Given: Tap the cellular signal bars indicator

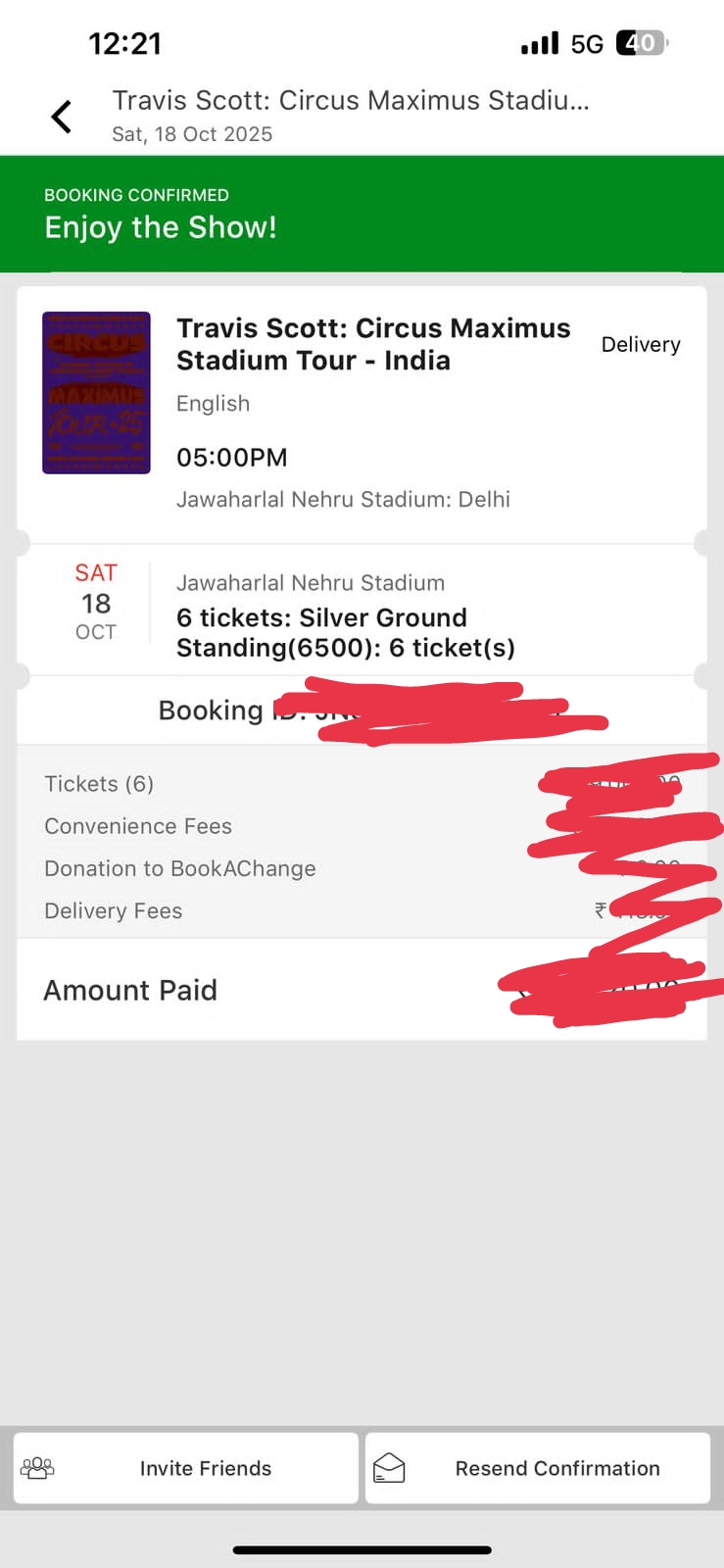Looking at the screenshot, I should click(x=538, y=43).
